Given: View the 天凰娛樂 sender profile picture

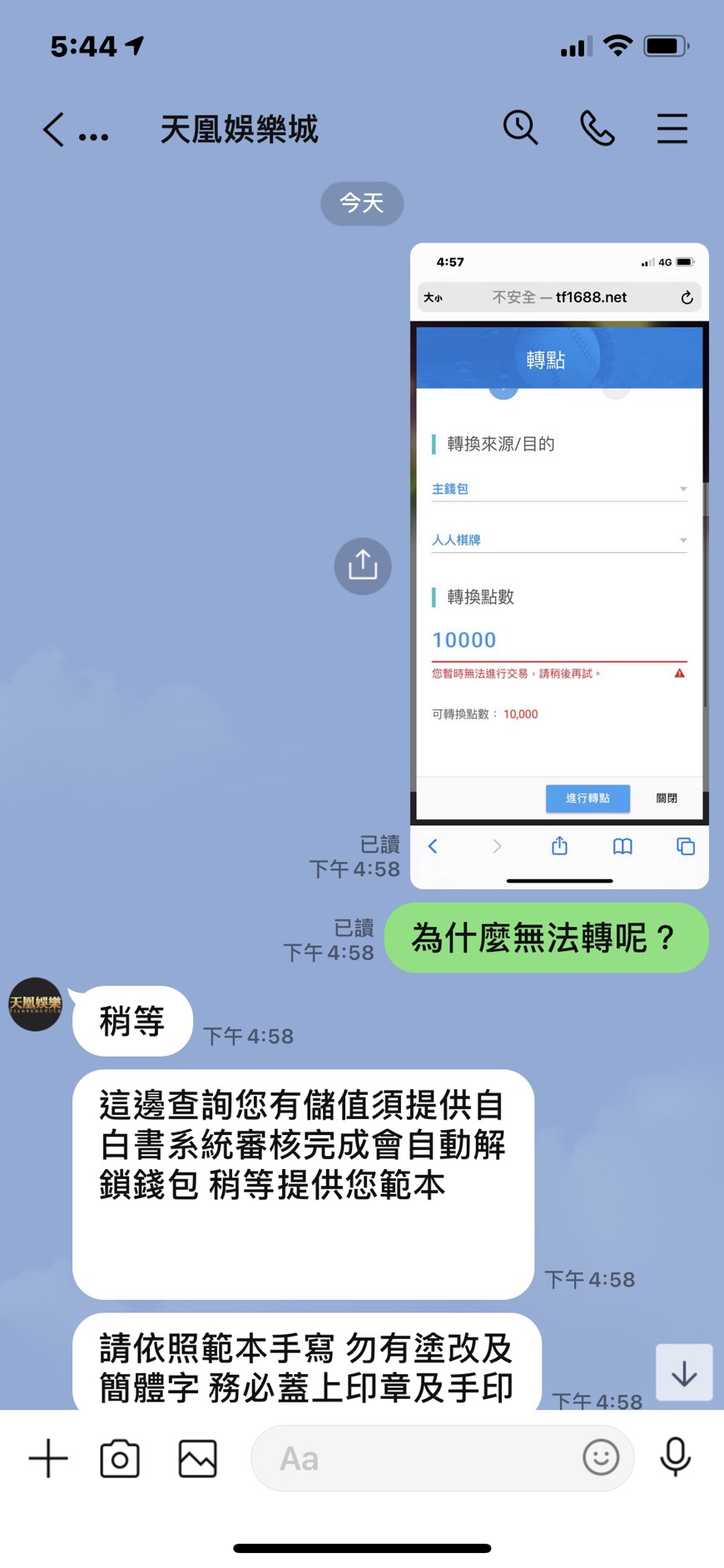Looking at the screenshot, I should pyautogui.click(x=35, y=1004).
